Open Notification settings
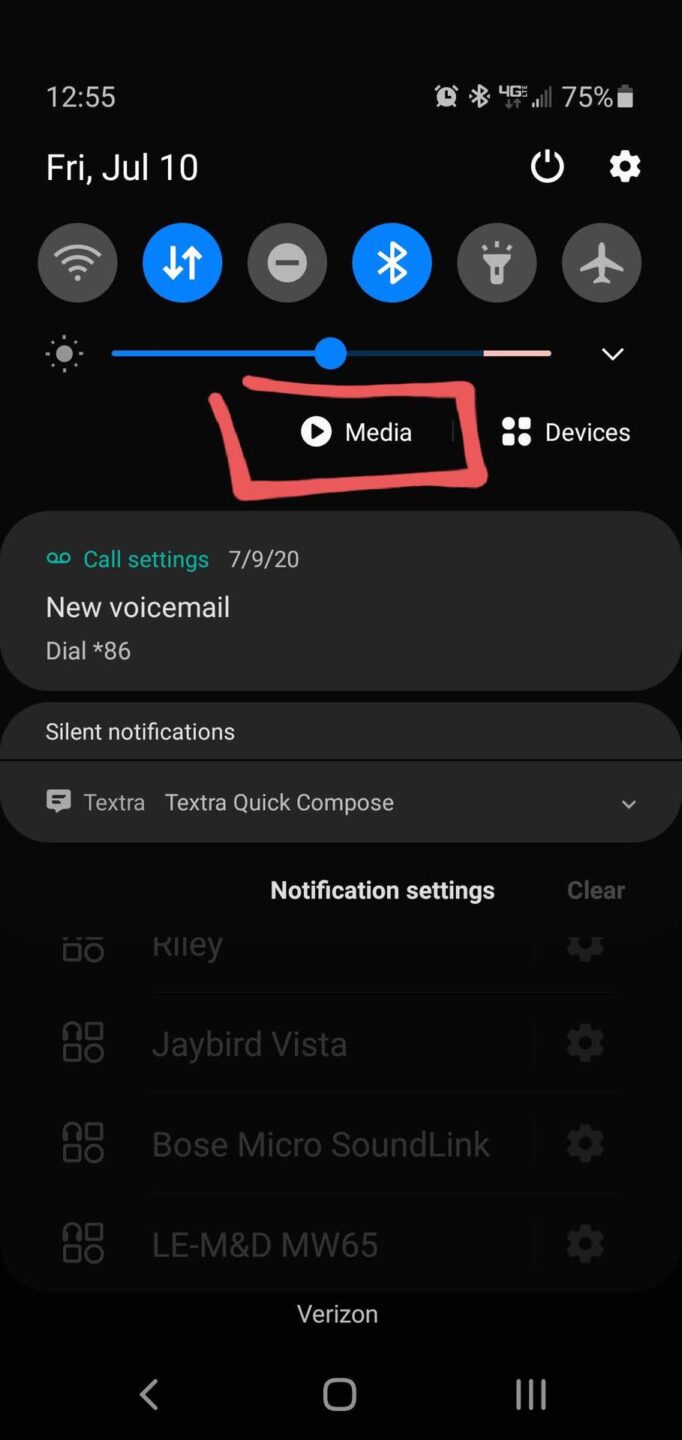The image size is (682, 1440). (382, 890)
